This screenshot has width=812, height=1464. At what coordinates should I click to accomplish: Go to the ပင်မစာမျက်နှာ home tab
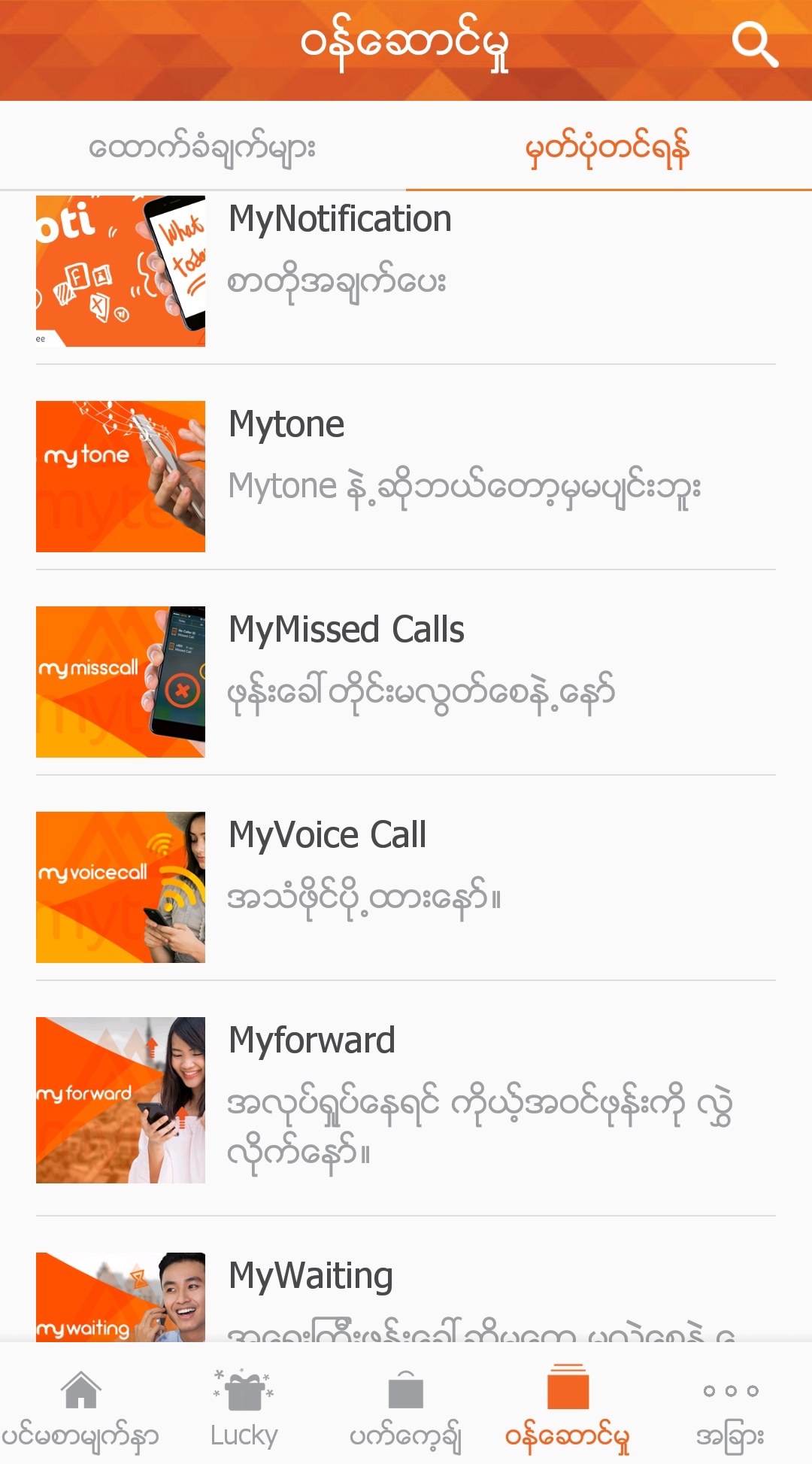click(80, 1408)
